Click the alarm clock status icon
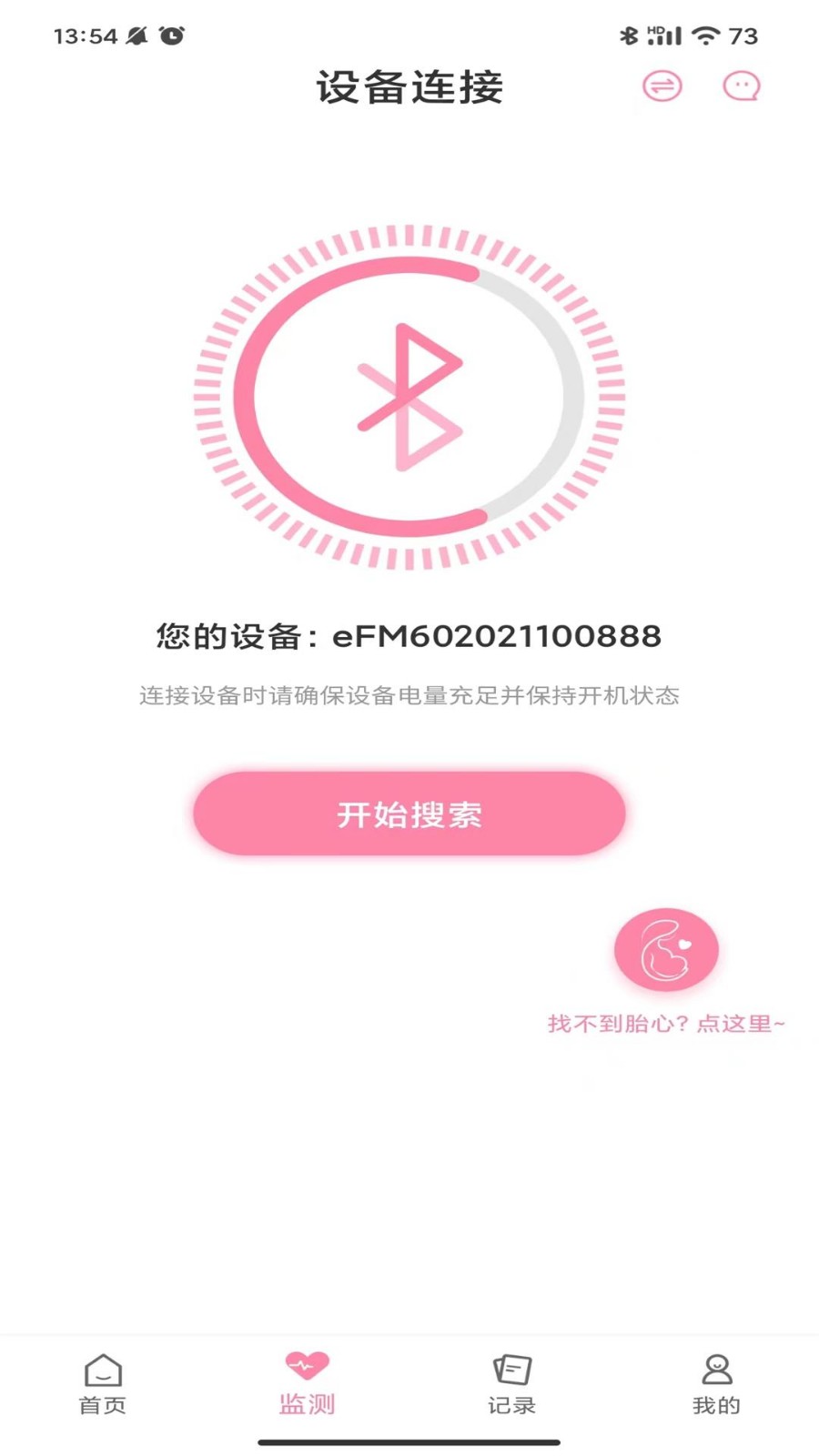The width and height of the screenshot is (819, 1456). [169, 35]
